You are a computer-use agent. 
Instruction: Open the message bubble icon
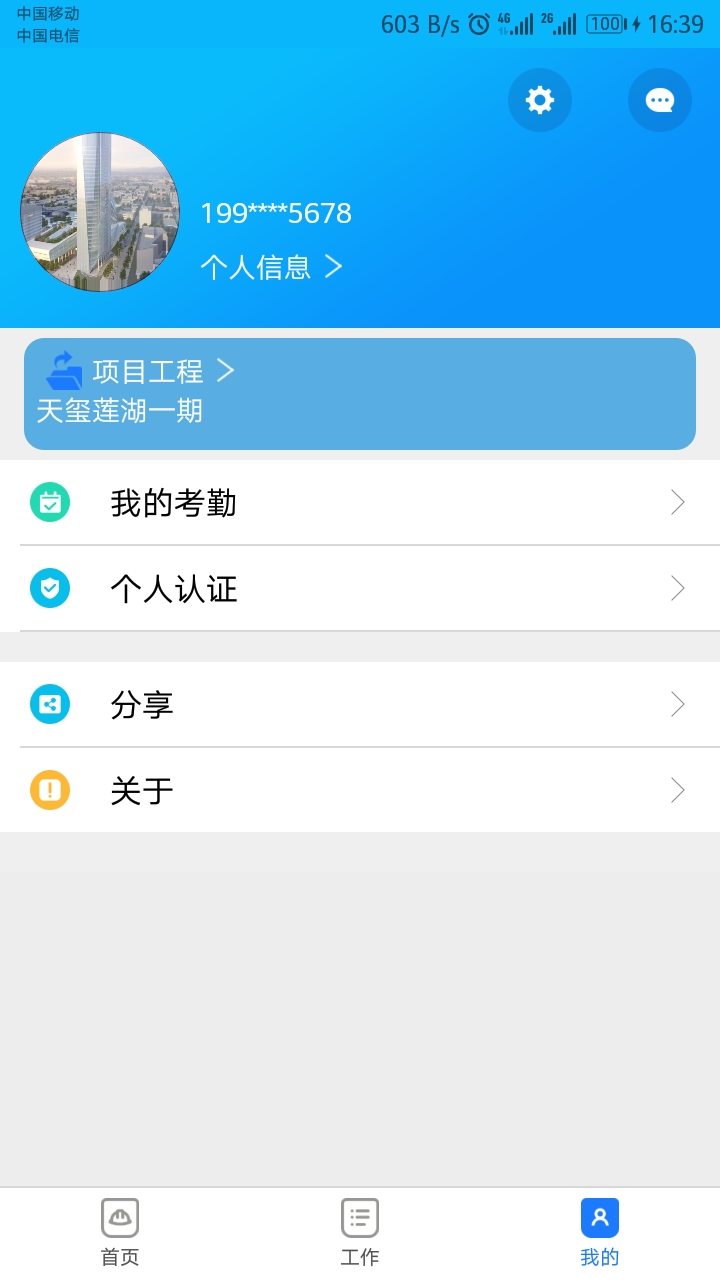pyautogui.click(x=660, y=100)
